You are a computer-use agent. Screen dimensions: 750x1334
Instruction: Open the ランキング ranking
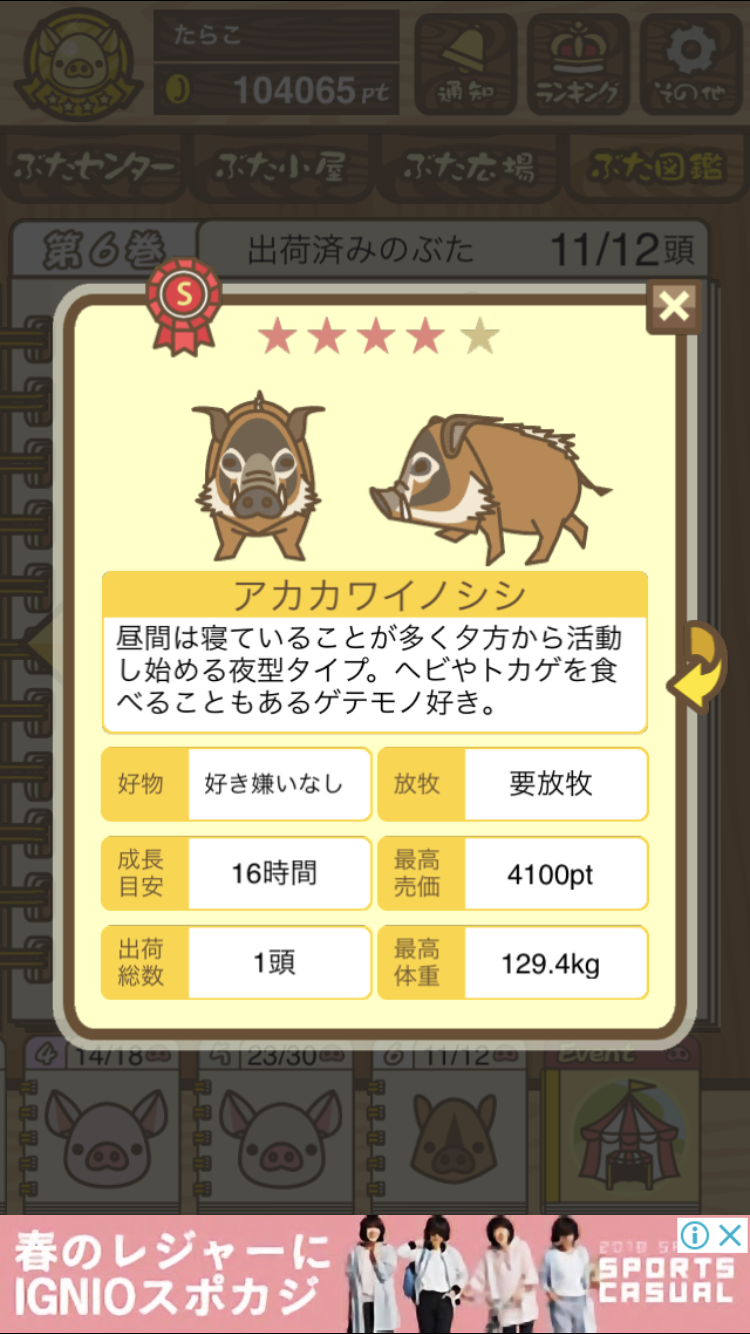click(578, 62)
